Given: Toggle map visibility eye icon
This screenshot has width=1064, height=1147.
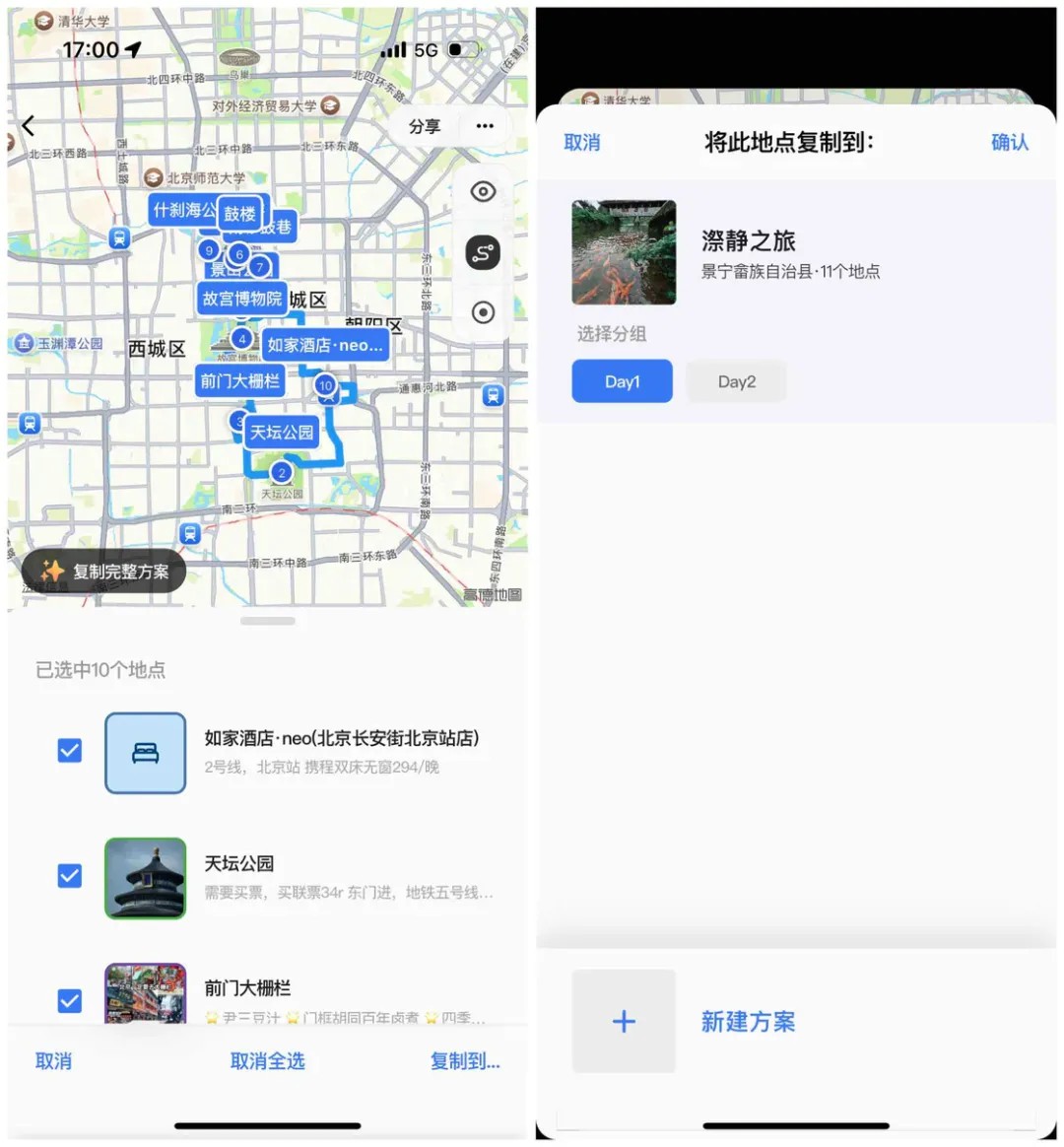Looking at the screenshot, I should coord(483,192).
